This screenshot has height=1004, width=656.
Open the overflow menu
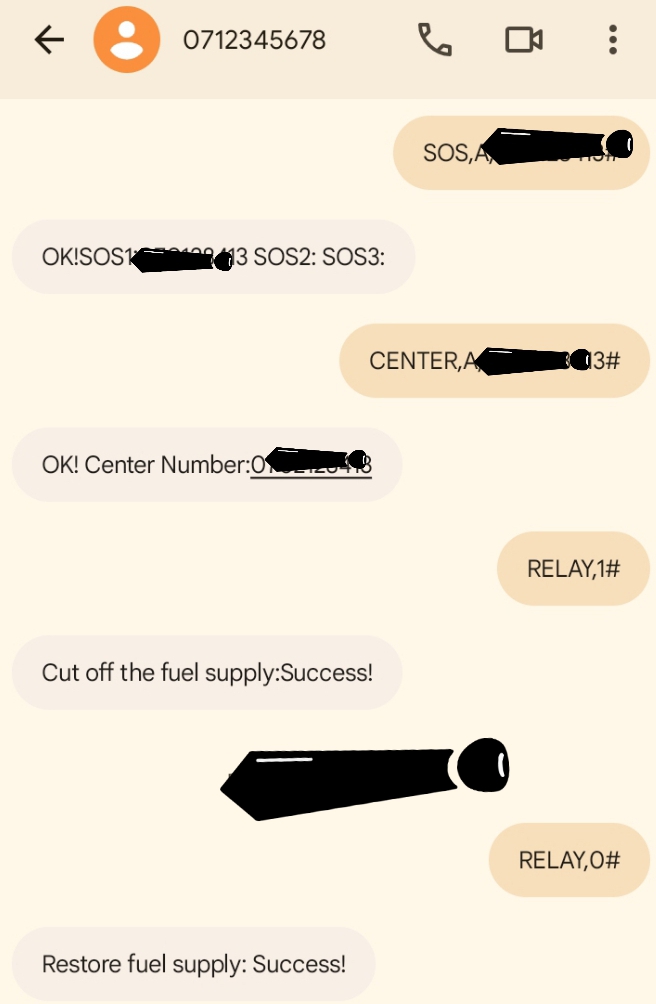pyautogui.click(x=612, y=40)
